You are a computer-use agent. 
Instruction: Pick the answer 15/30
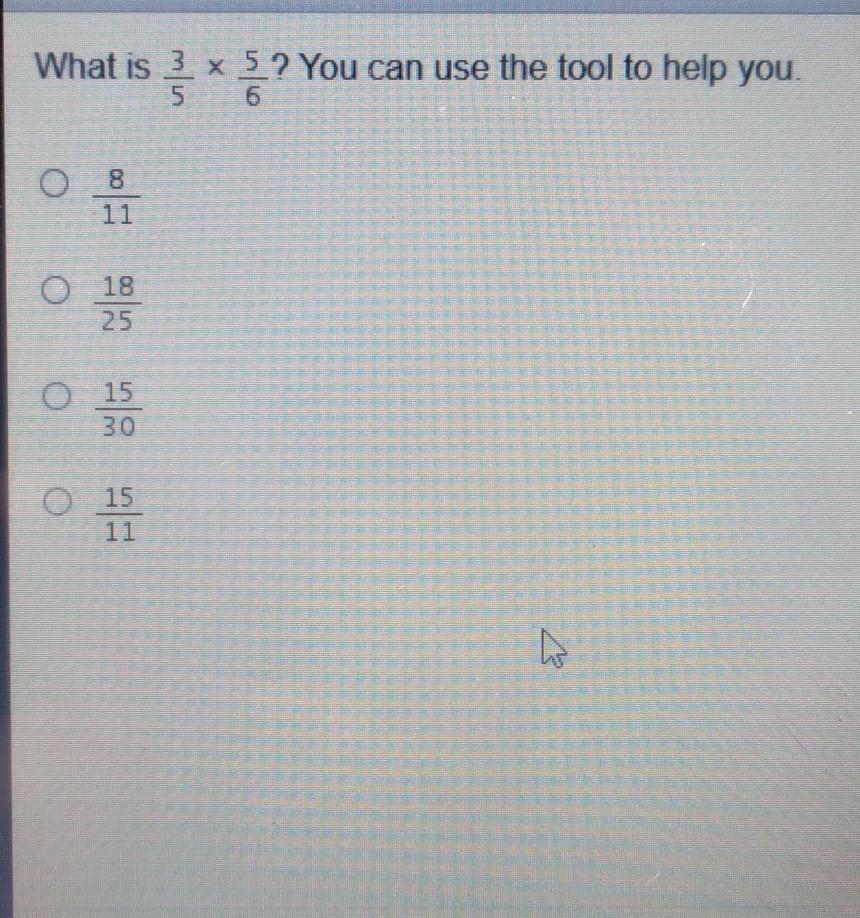point(55,396)
